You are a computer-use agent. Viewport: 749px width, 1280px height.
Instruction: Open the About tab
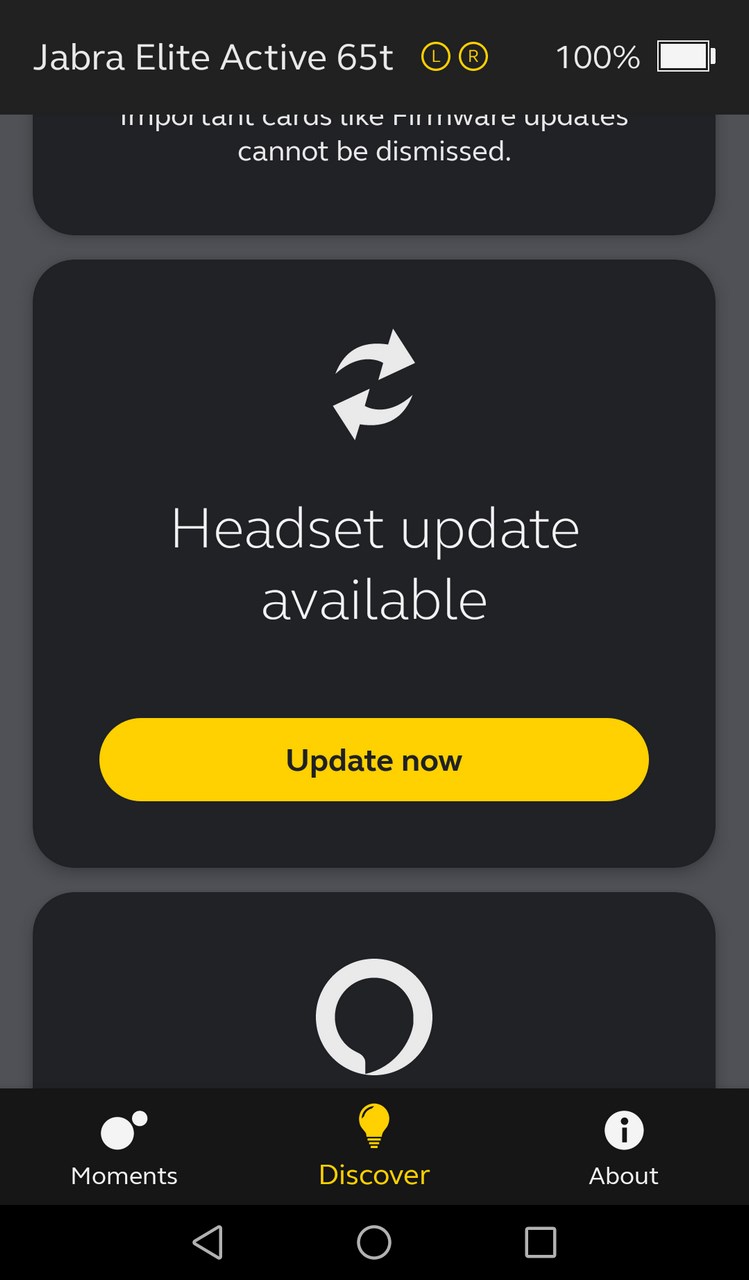click(x=624, y=1147)
